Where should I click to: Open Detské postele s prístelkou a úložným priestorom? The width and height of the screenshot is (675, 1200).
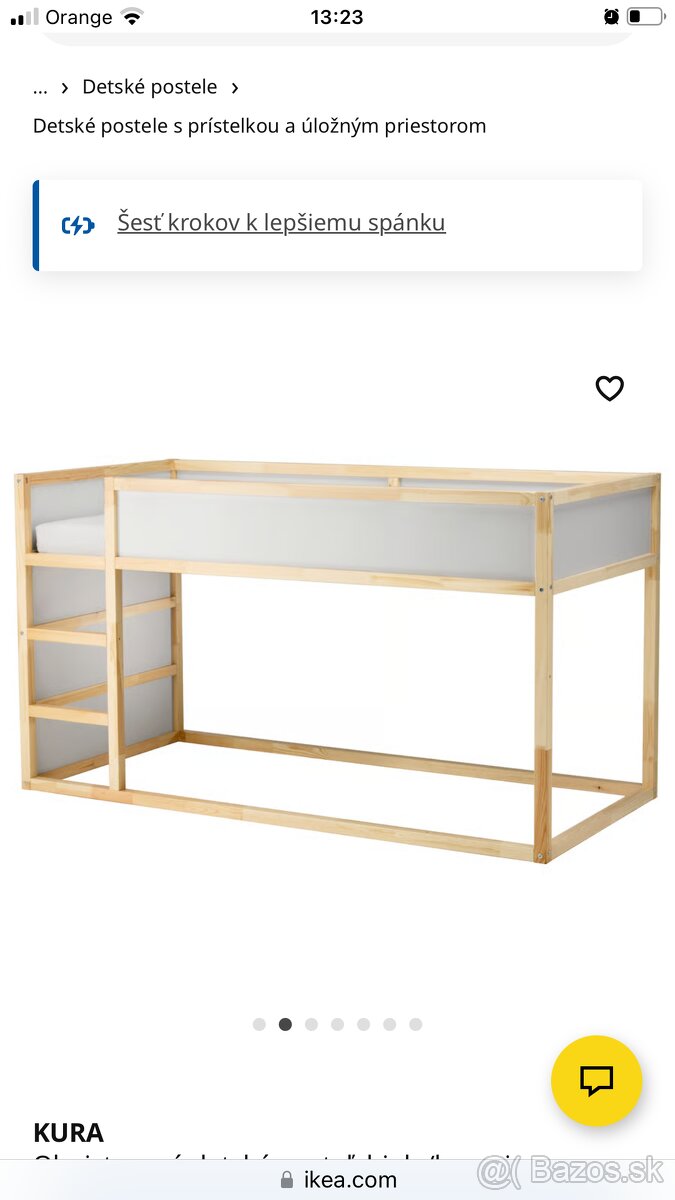pyautogui.click(x=259, y=126)
